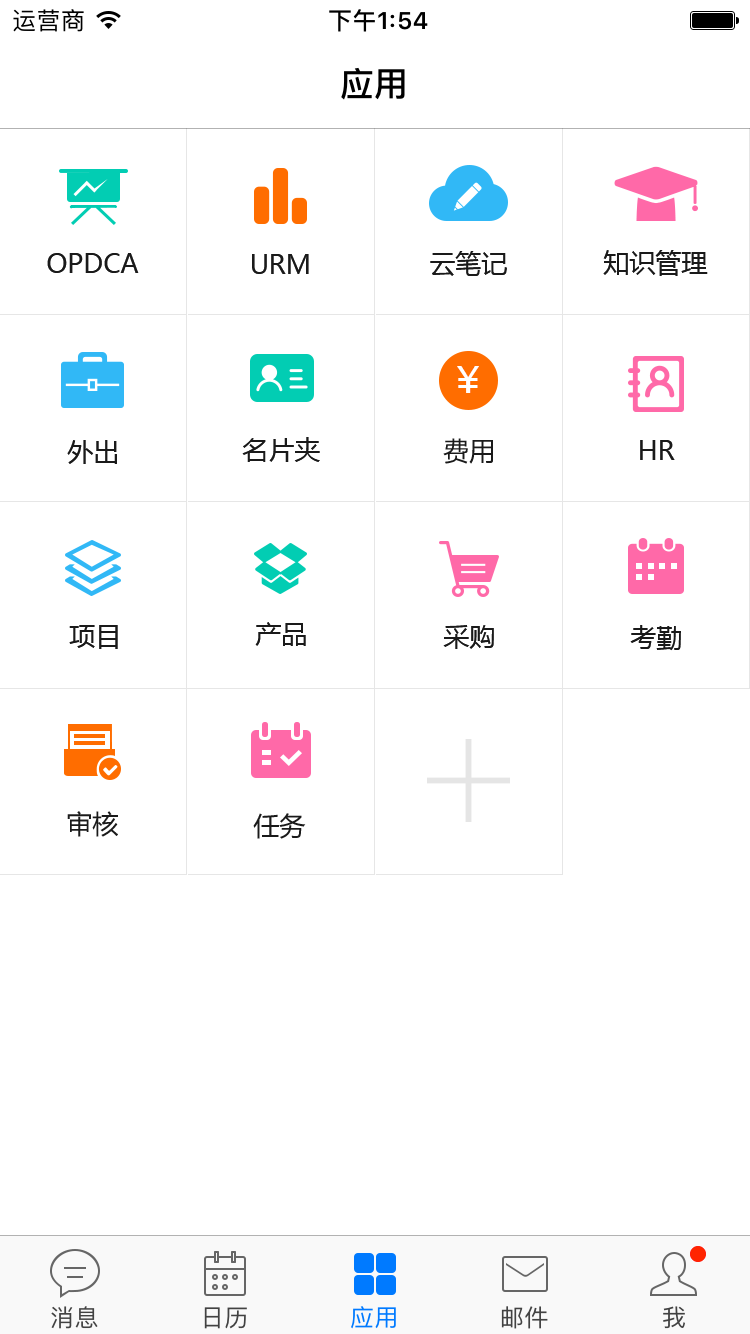Switch to the 邮件 mail tab

pos(525,1288)
